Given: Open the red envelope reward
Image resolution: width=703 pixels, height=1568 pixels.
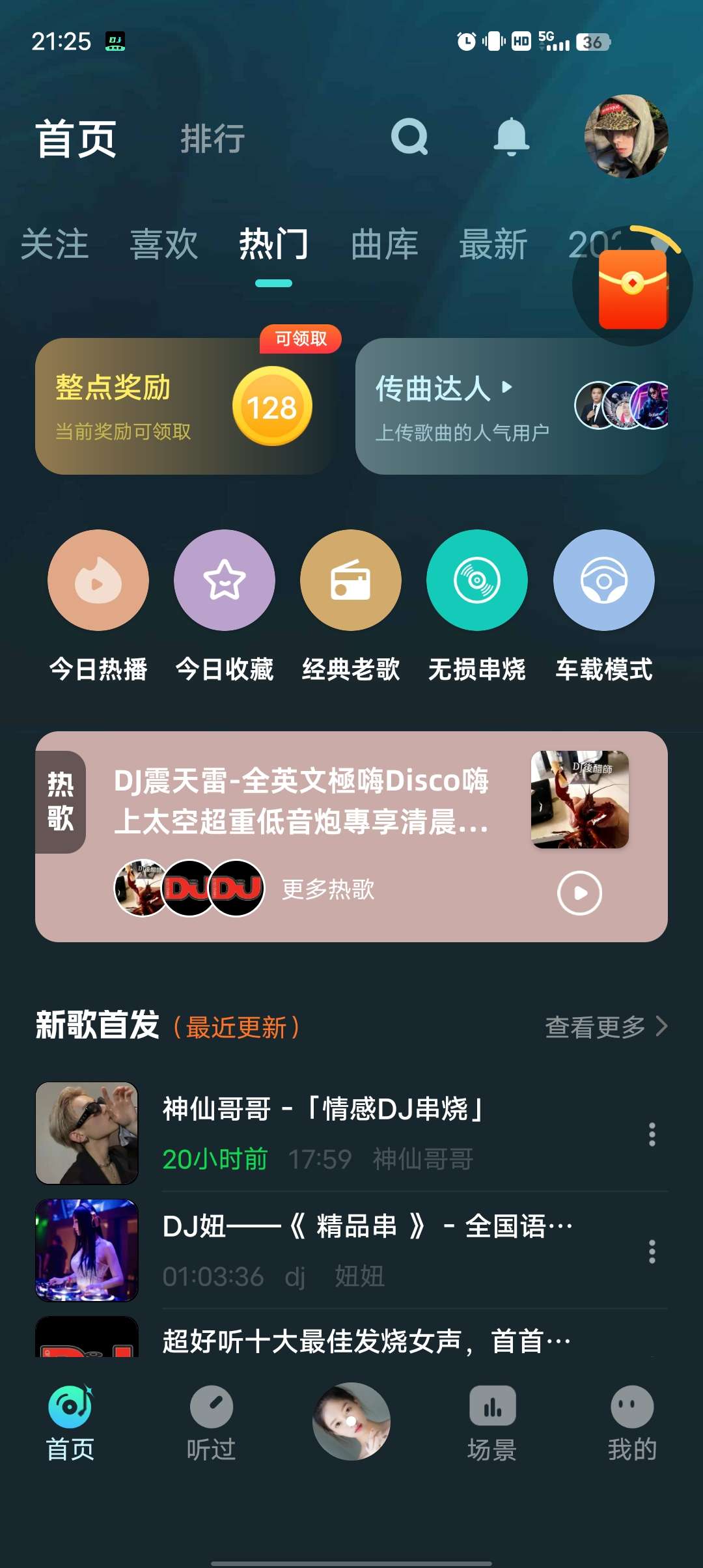Looking at the screenshot, I should tap(633, 288).
